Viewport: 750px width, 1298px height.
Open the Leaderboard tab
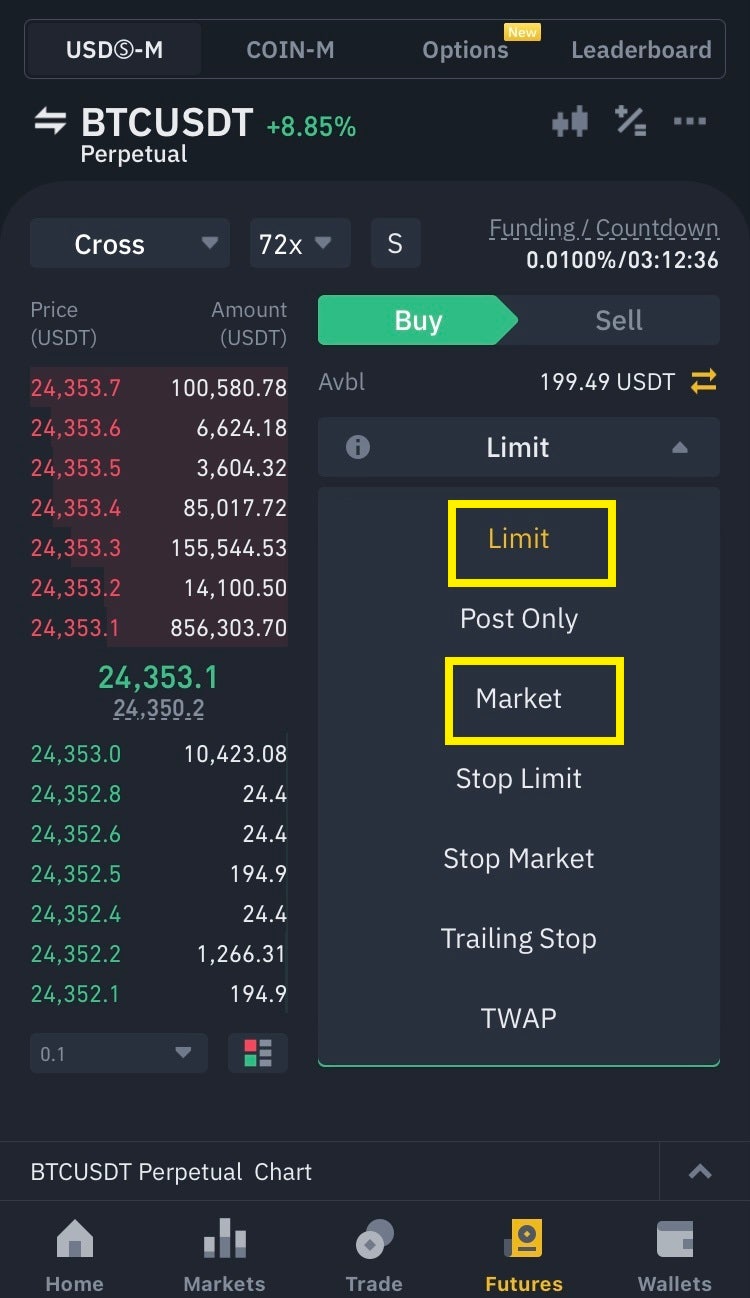[641, 50]
